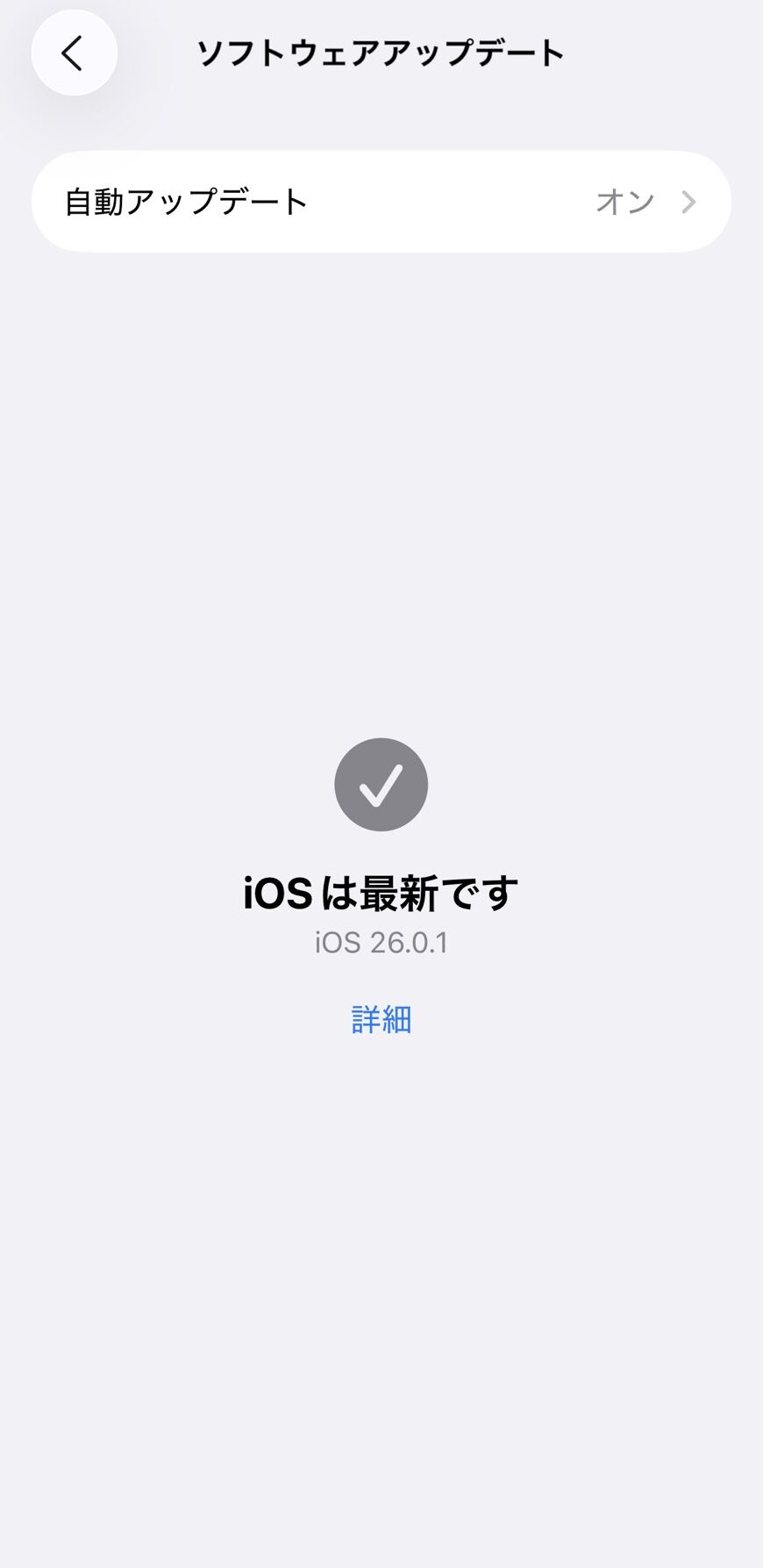Select the ソフトウェアアップデート header title
The height and width of the screenshot is (1568, 763).
pos(381,53)
